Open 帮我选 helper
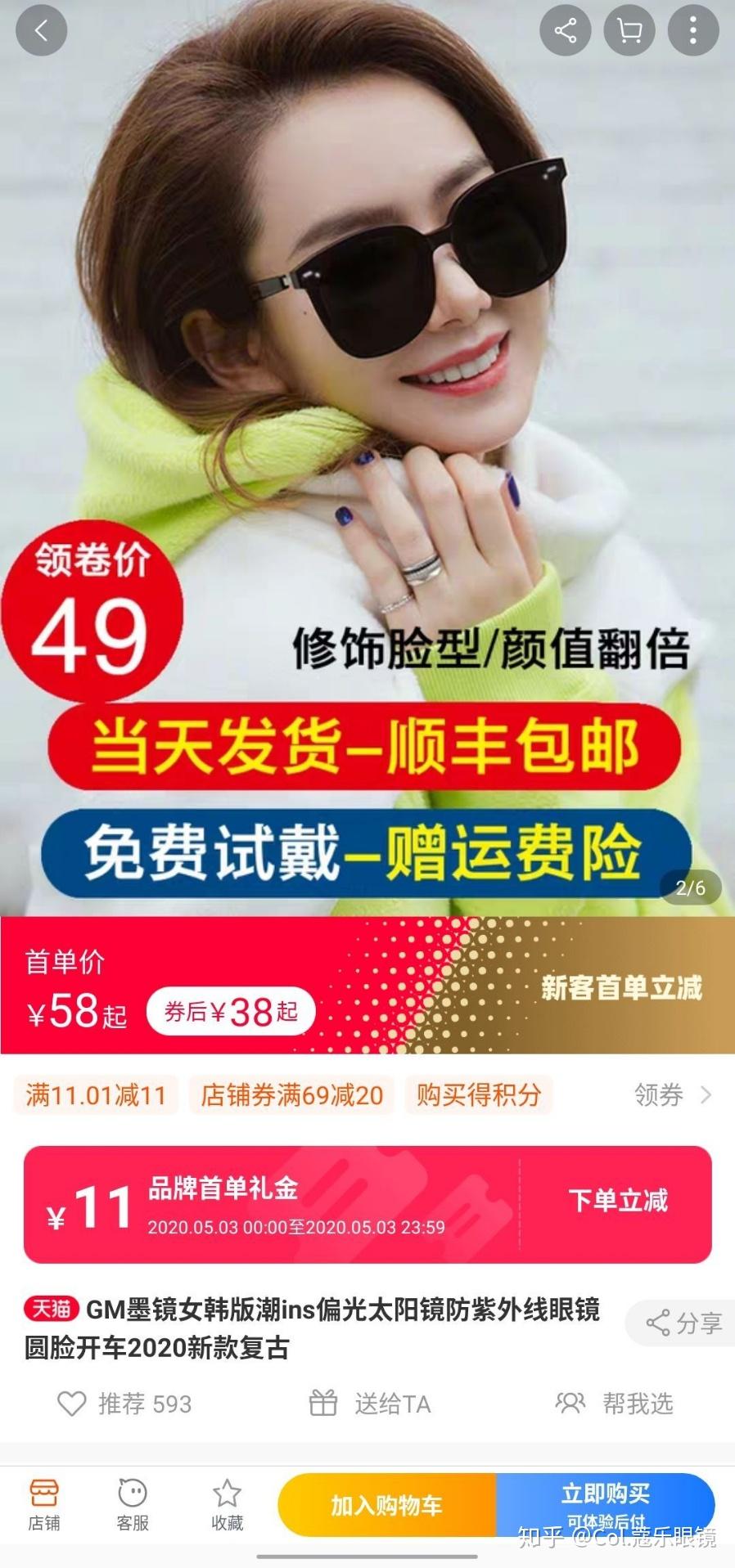Screen dimensions: 735x1568 pyautogui.click(x=615, y=1404)
